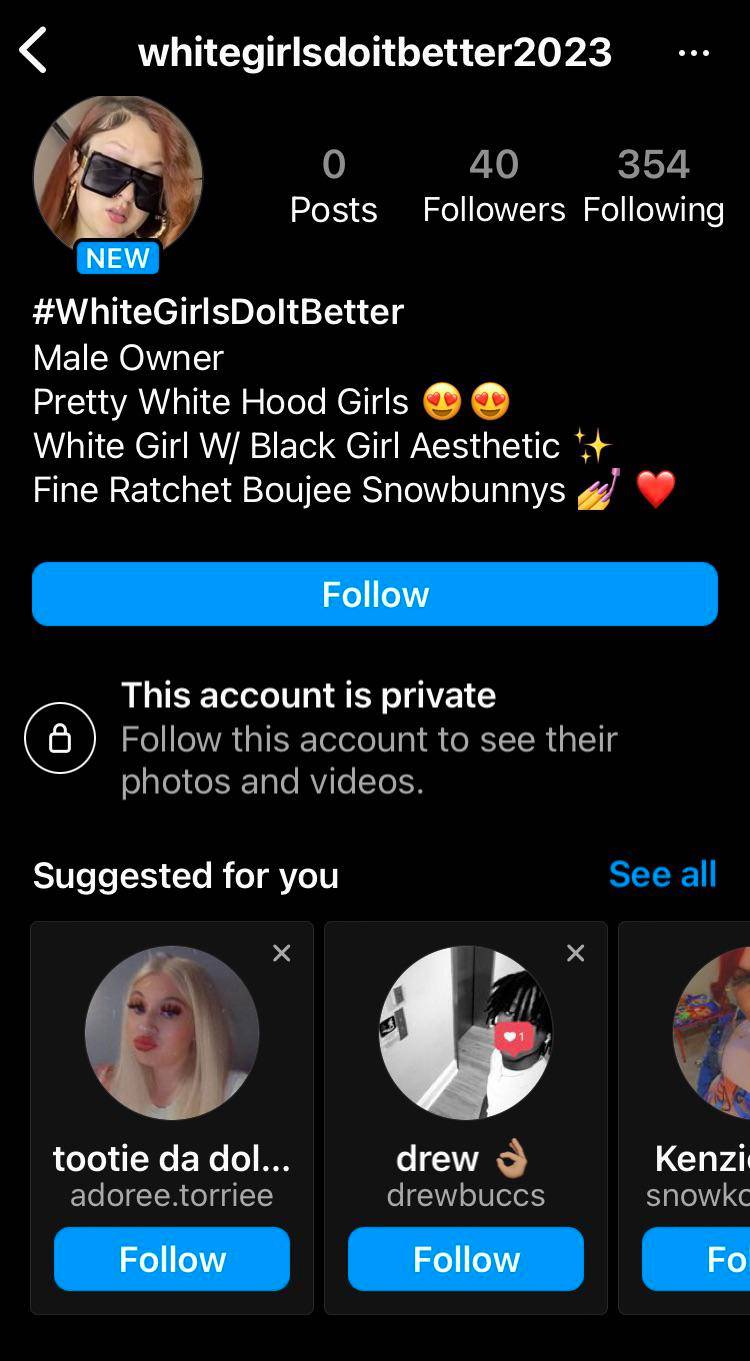Follow the whitegirlsdoitbetter2023 account
The width and height of the screenshot is (750, 1361).
pos(375,593)
